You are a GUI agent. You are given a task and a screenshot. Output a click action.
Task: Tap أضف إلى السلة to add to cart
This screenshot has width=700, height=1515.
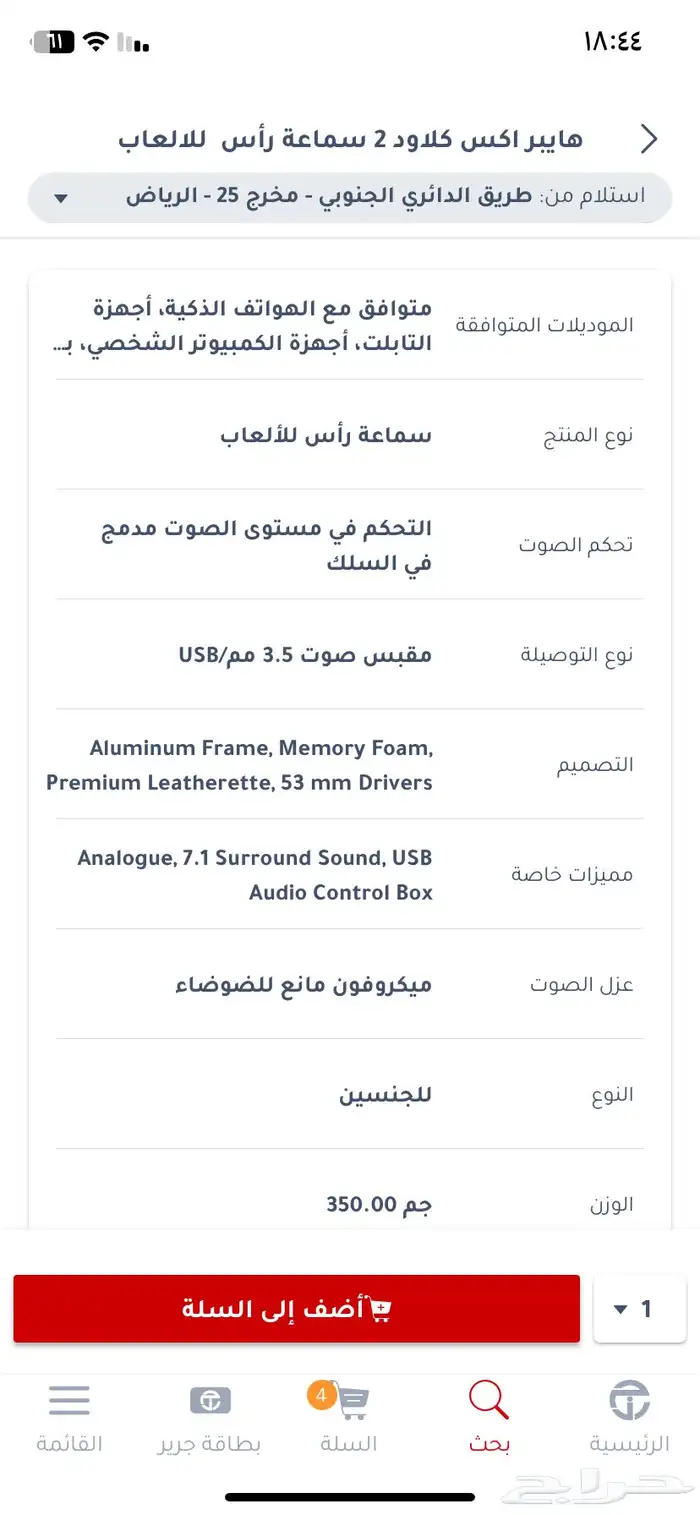[296, 1308]
